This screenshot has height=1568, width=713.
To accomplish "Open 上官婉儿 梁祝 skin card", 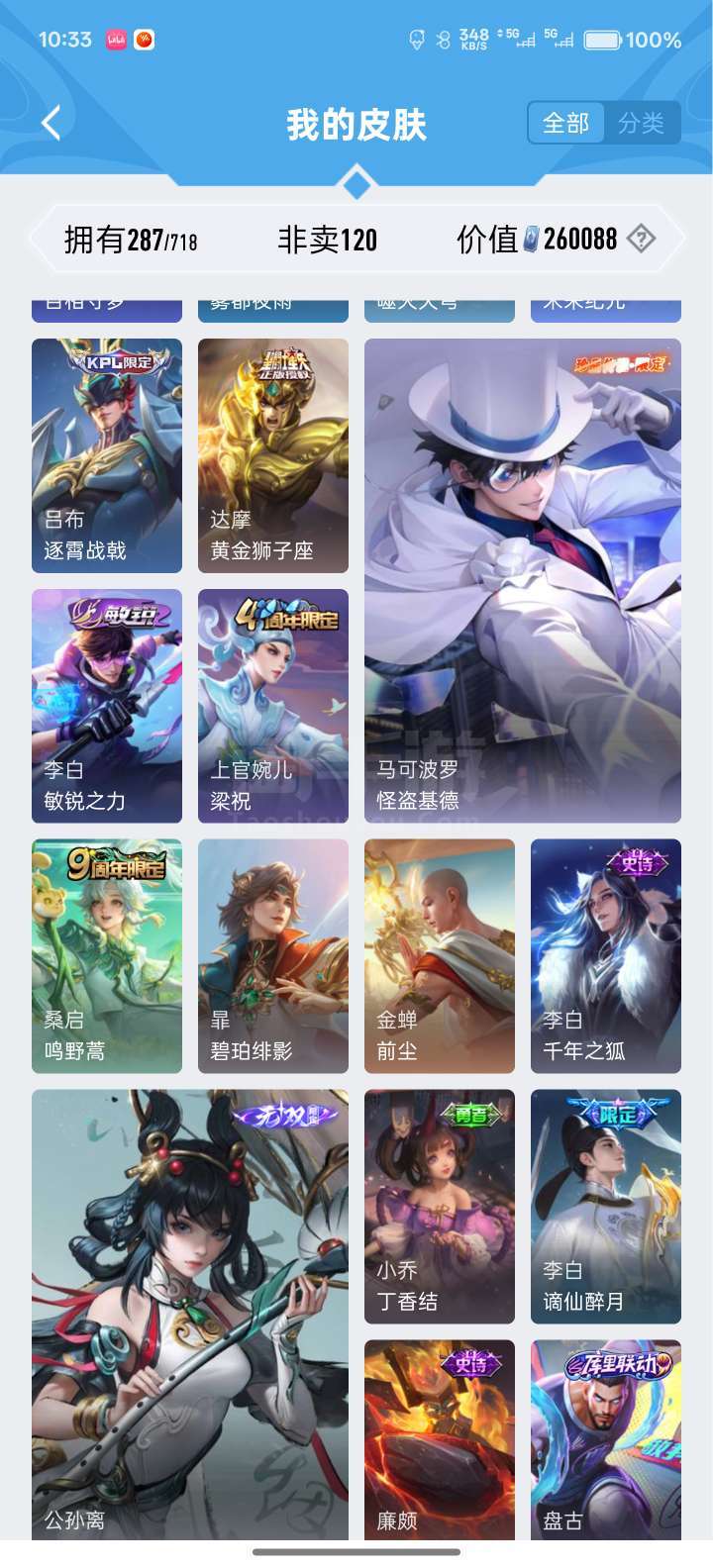I will tap(273, 706).
